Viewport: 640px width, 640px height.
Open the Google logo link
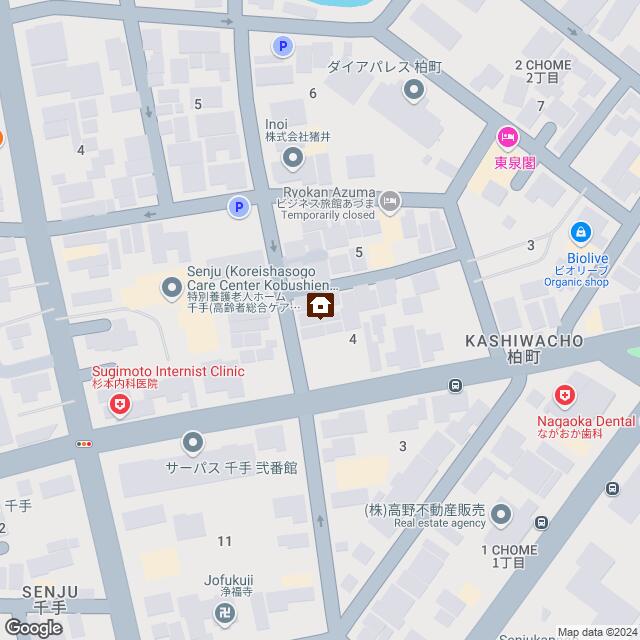pos(32,627)
